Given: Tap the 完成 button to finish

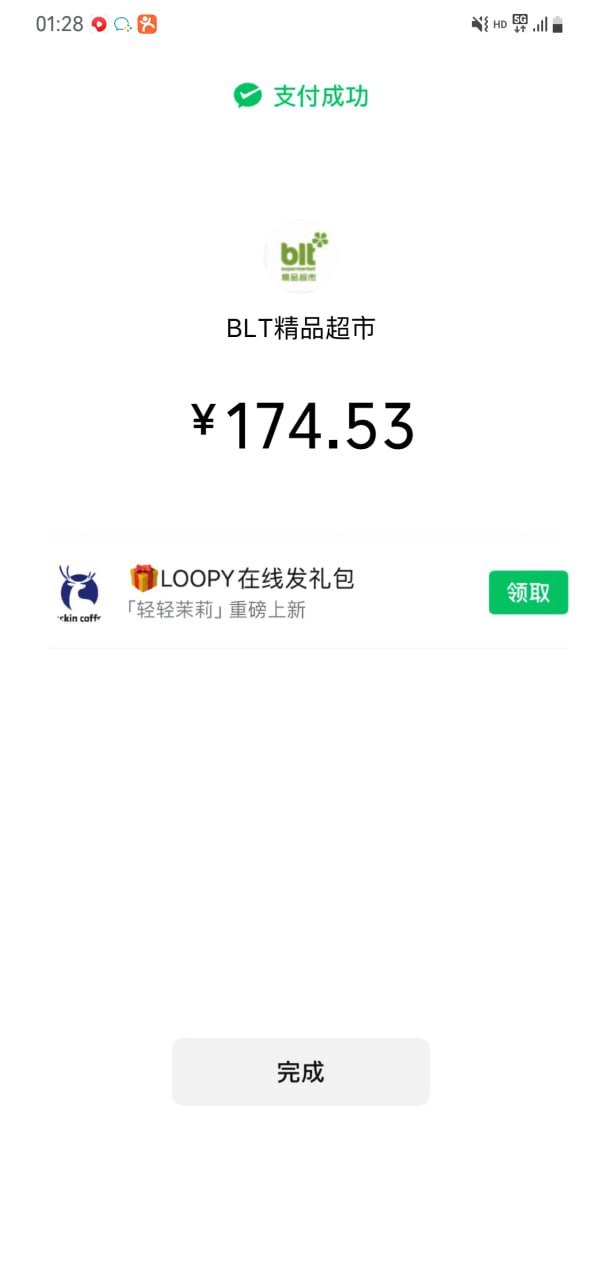Looking at the screenshot, I should [300, 1071].
